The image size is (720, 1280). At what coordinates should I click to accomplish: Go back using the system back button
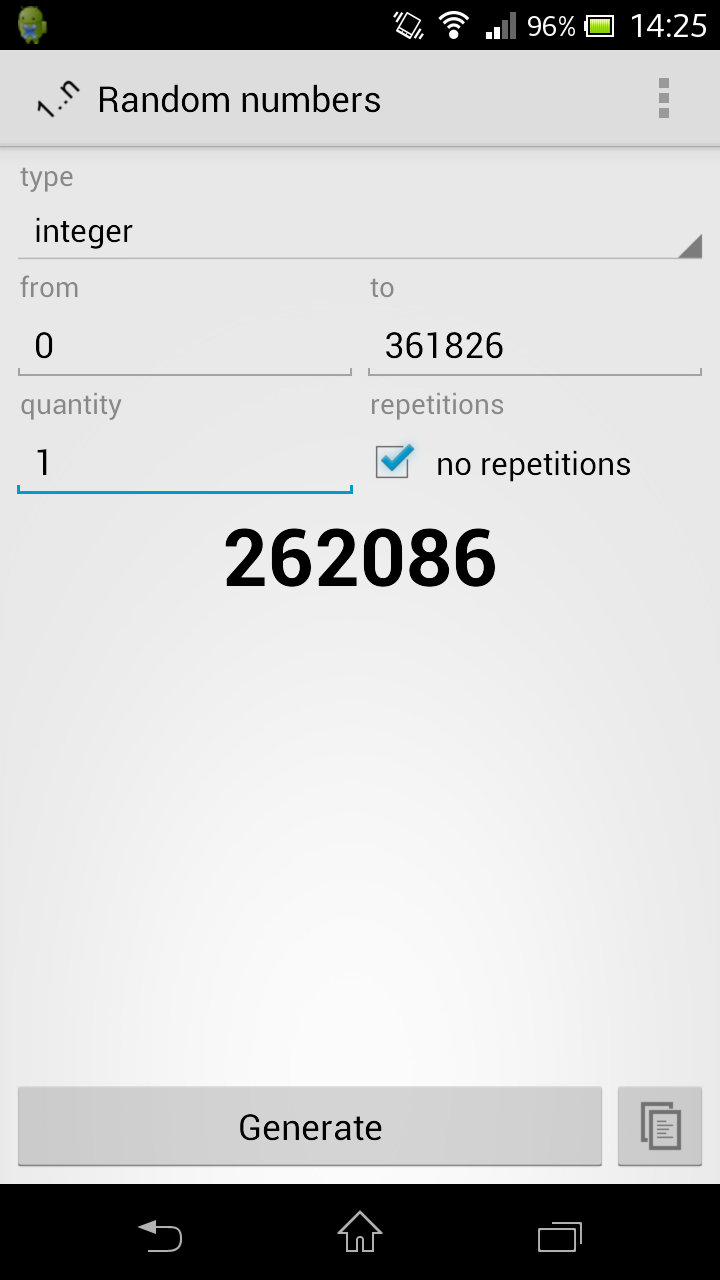click(160, 1236)
